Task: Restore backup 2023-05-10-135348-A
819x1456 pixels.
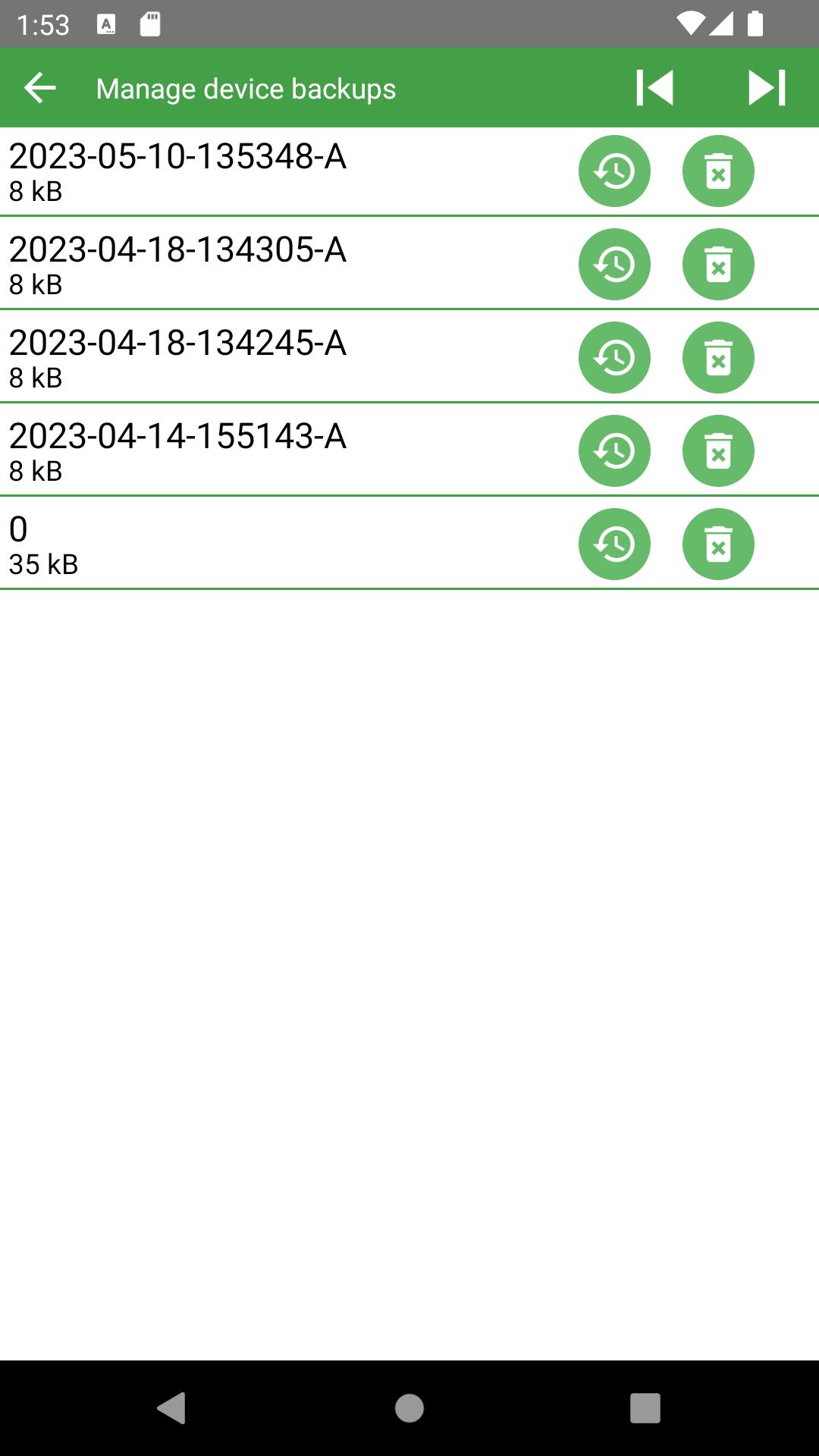Action: tap(614, 171)
